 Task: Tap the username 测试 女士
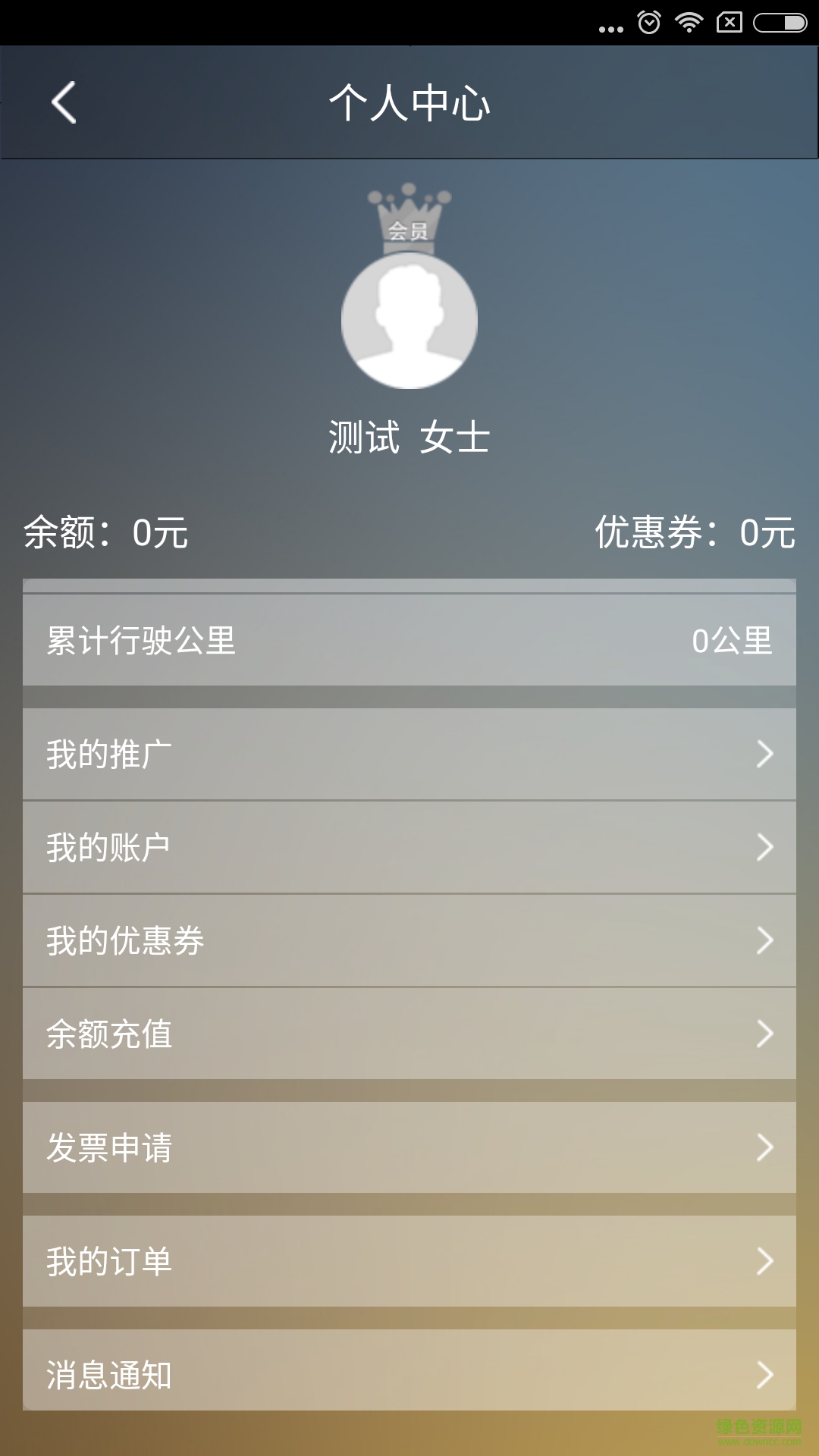click(x=409, y=435)
